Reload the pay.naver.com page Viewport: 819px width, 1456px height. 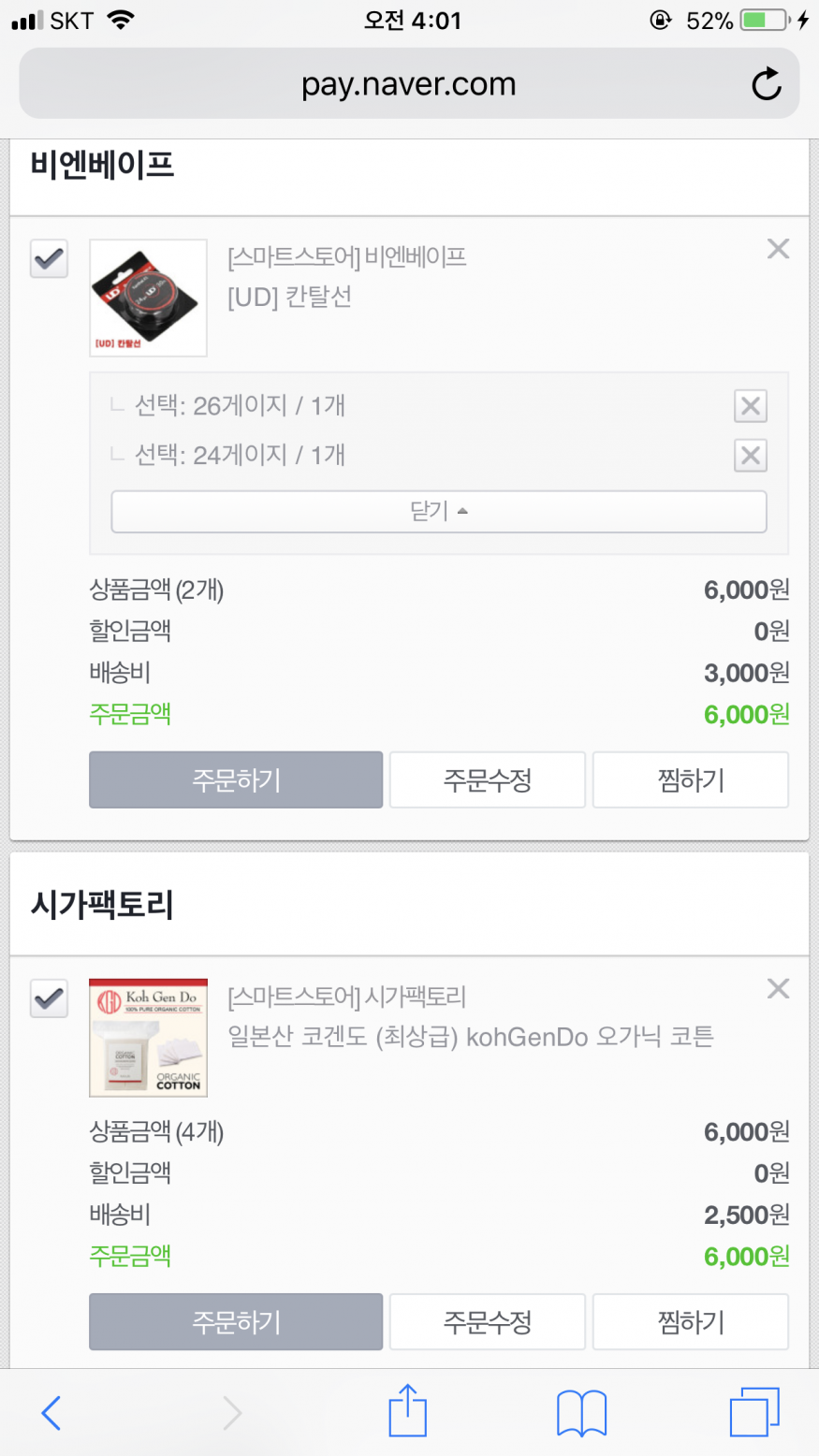tap(766, 84)
